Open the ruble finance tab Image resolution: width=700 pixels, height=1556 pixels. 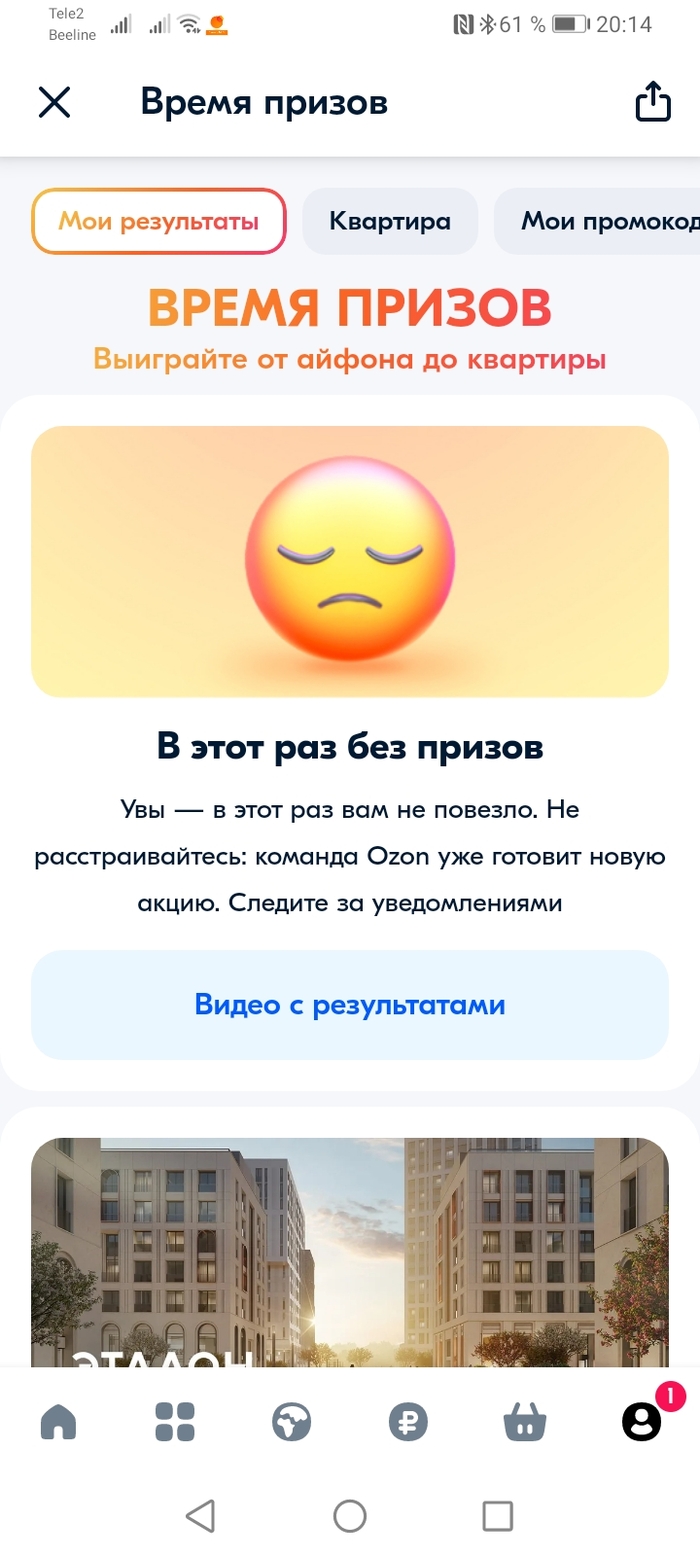coord(408,1421)
